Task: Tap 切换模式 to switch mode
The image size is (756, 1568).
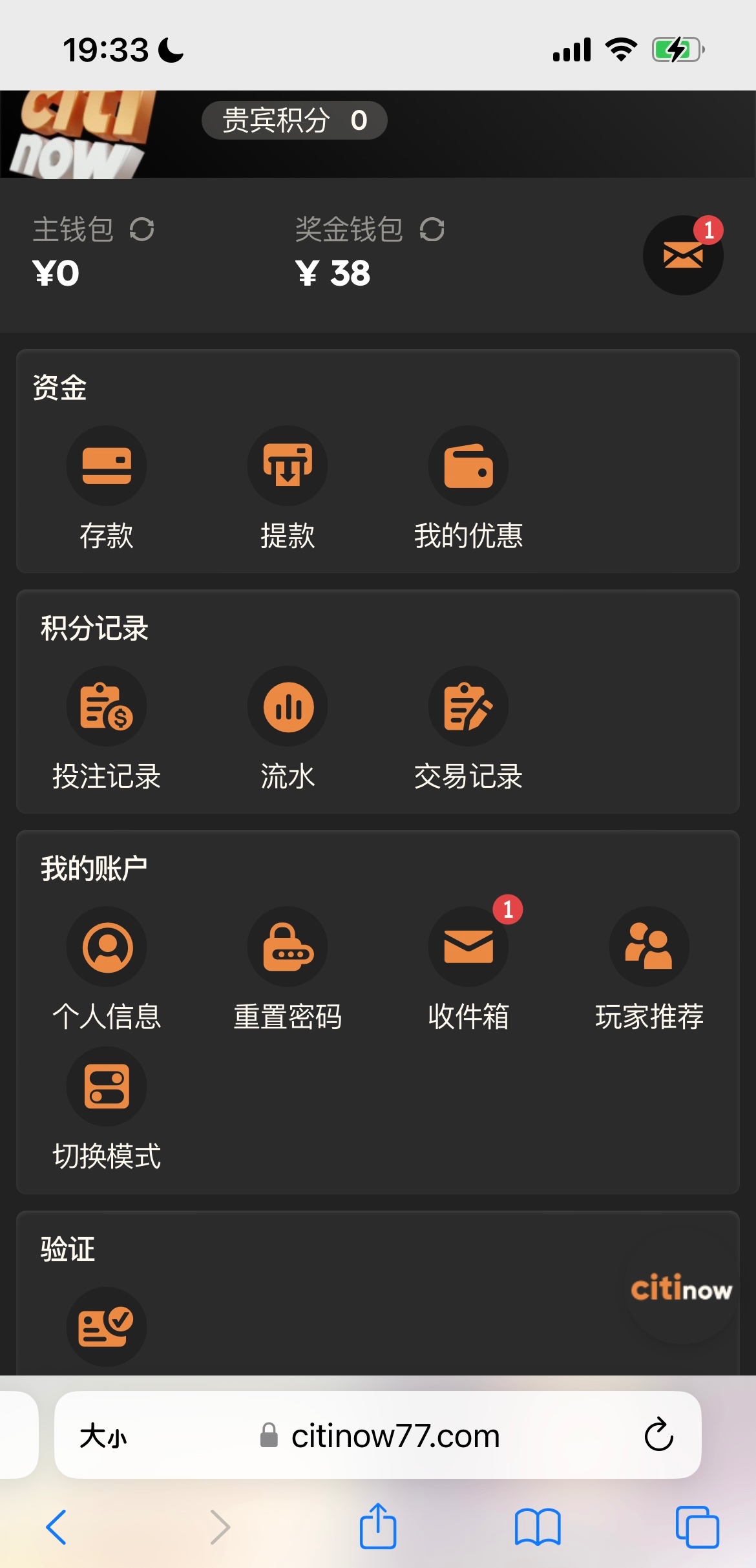Action: 107,1086
